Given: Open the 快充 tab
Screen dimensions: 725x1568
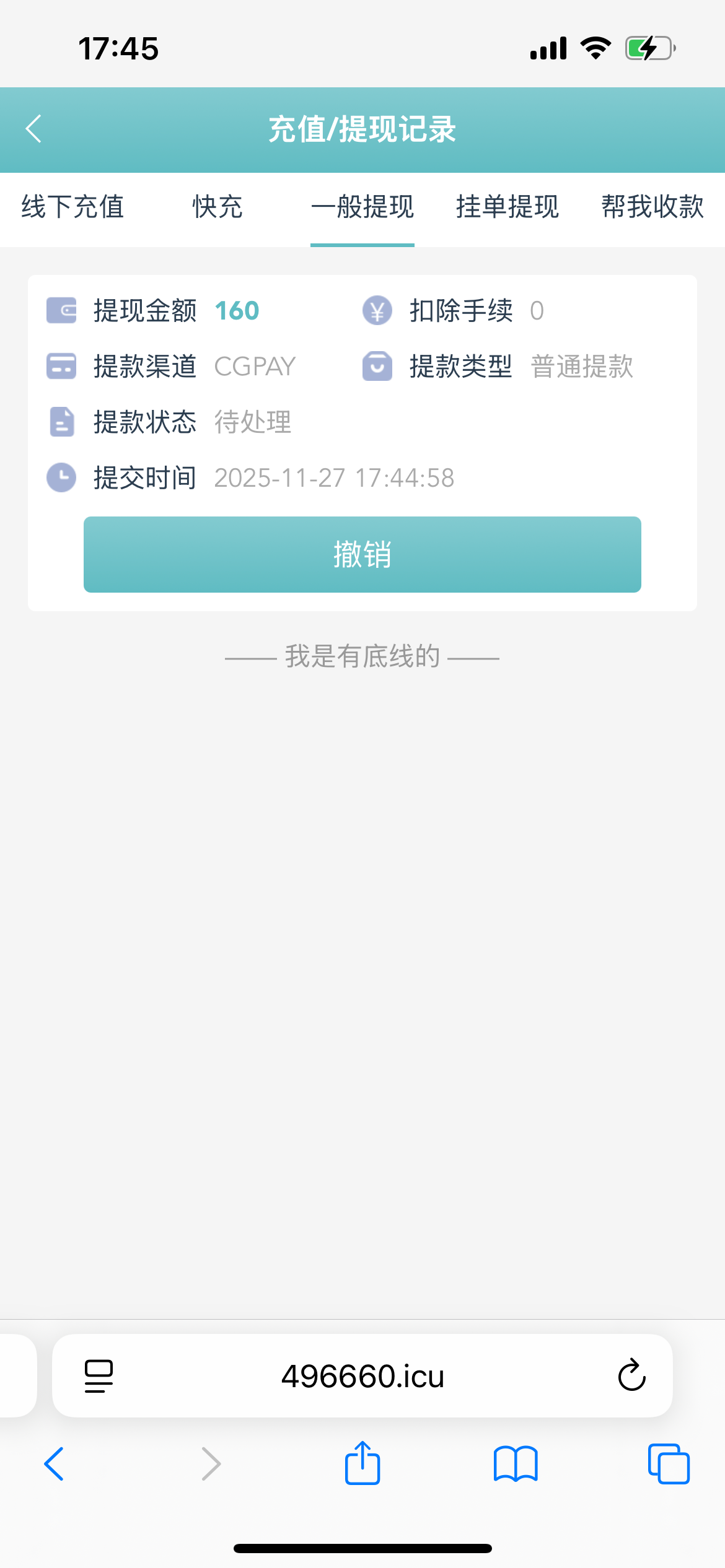Looking at the screenshot, I should (217, 207).
